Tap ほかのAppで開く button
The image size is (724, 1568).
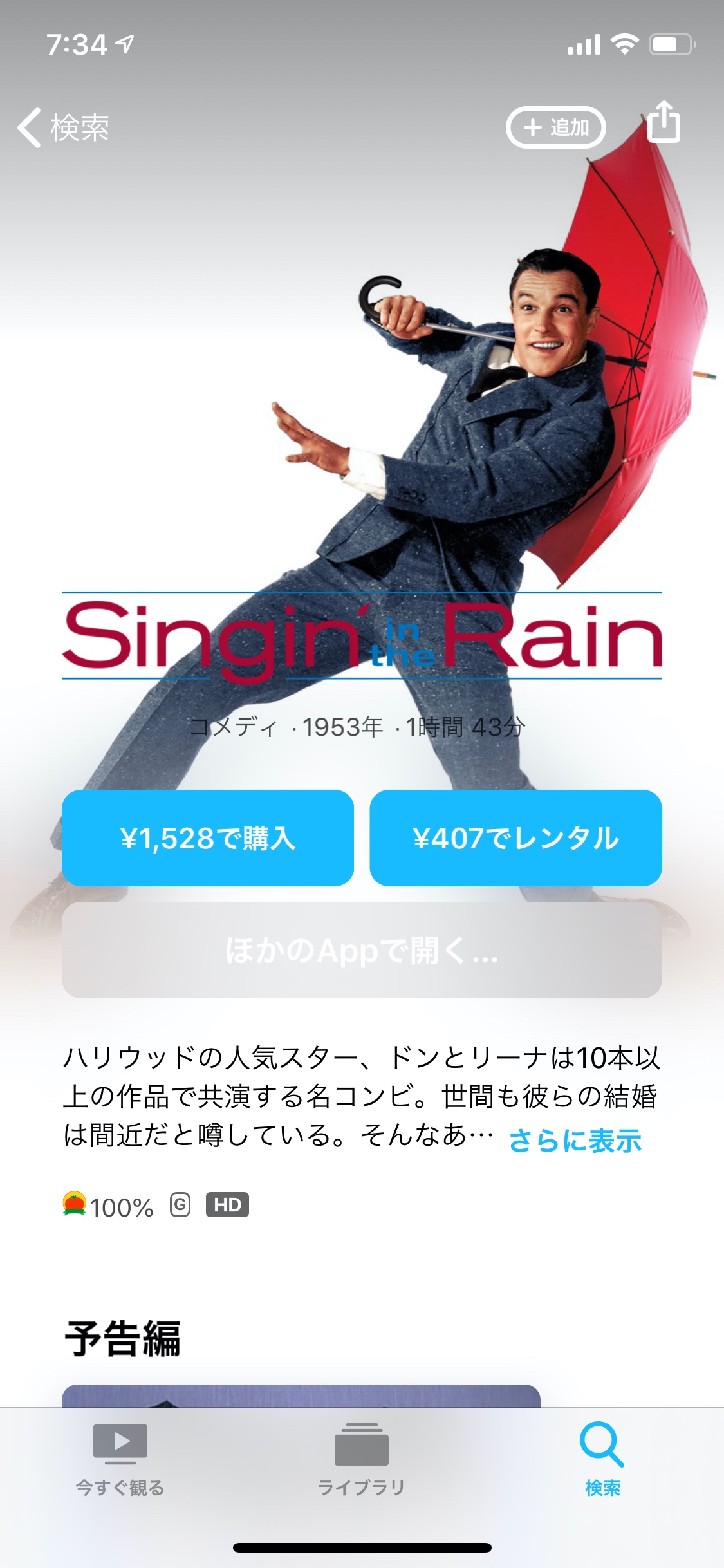pyautogui.click(x=362, y=950)
